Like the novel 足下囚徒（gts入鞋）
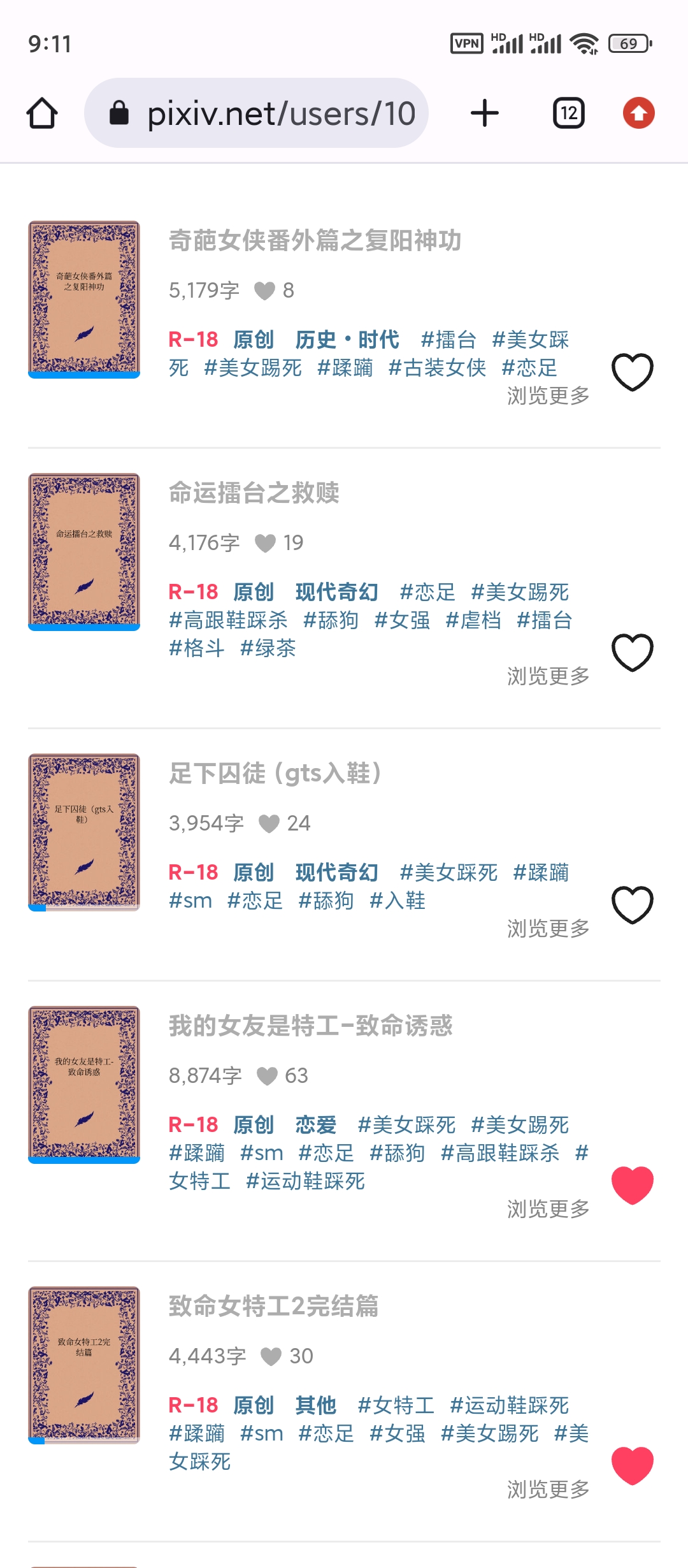This screenshot has height=1568, width=688. coord(632,904)
